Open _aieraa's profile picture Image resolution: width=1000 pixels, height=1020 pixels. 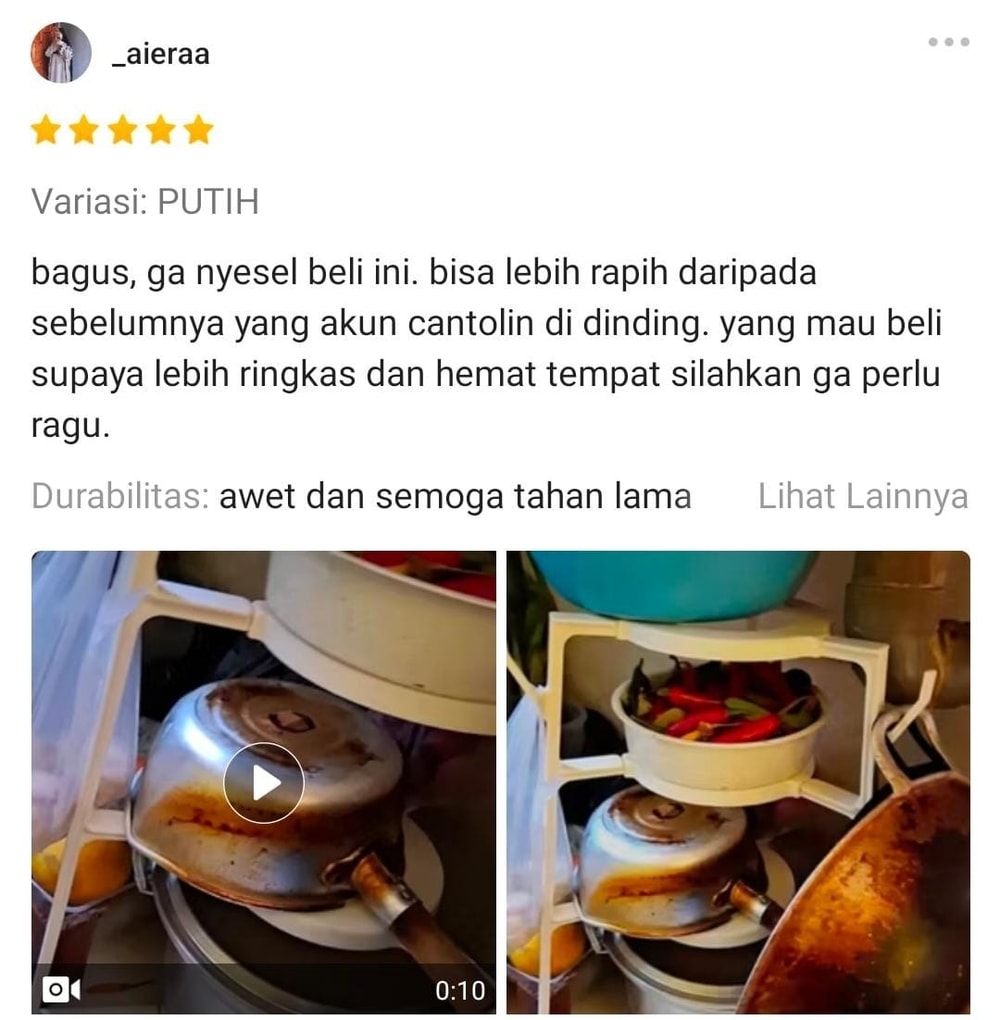pos(60,52)
